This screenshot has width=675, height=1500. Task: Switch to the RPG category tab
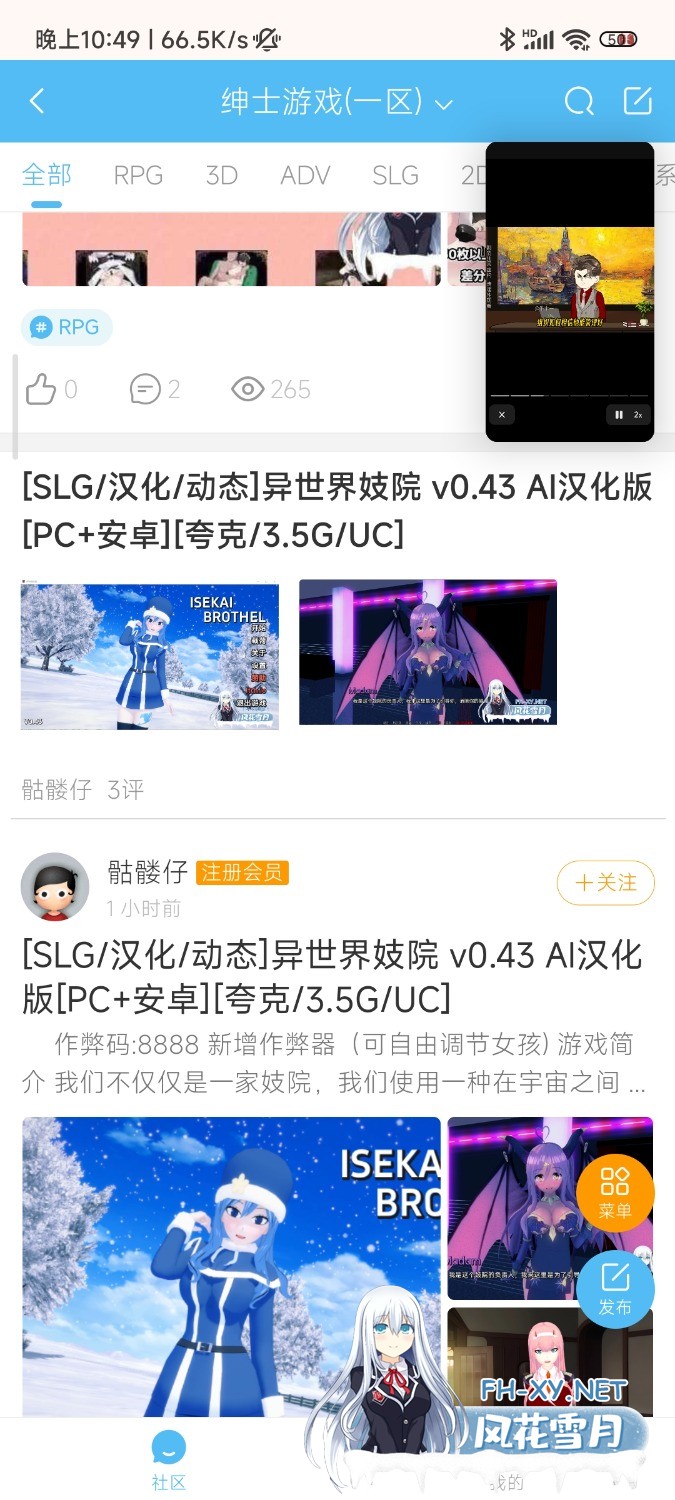pyautogui.click(x=138, y=175)
